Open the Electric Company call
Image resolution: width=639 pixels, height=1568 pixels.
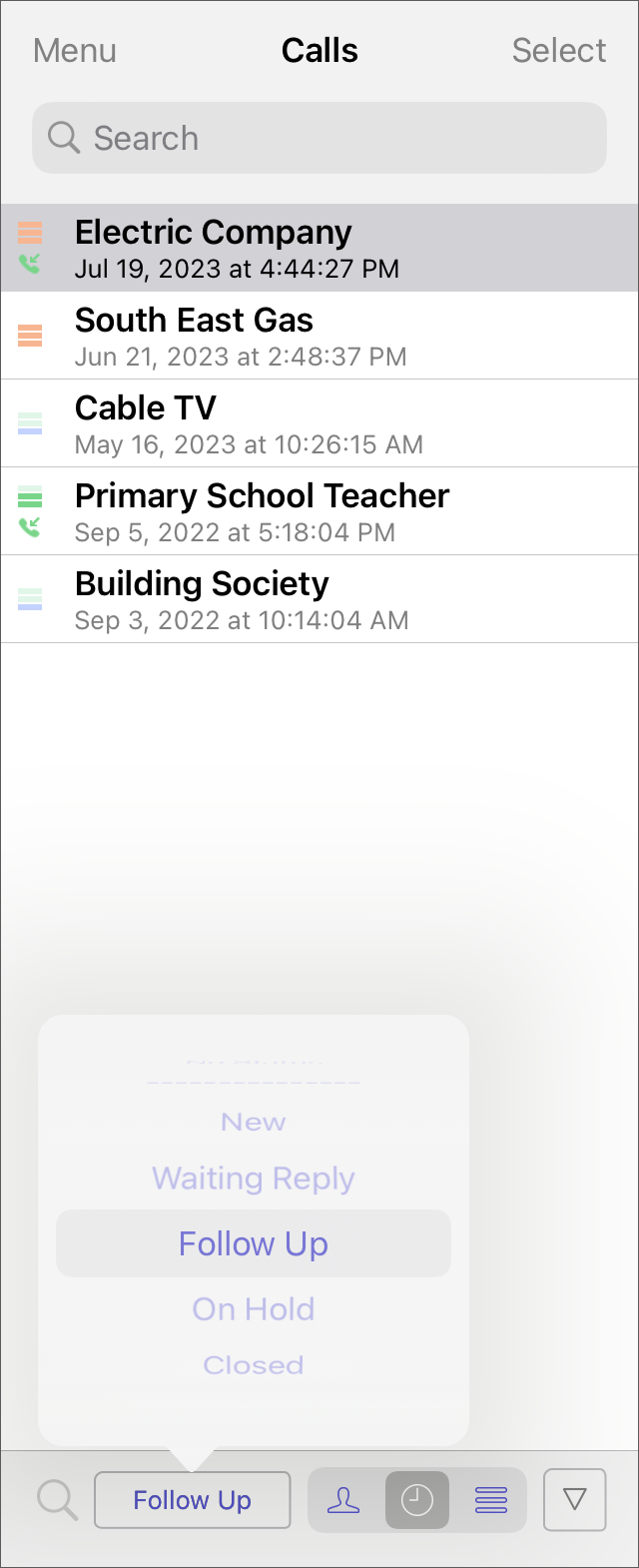tap(319, 248)
